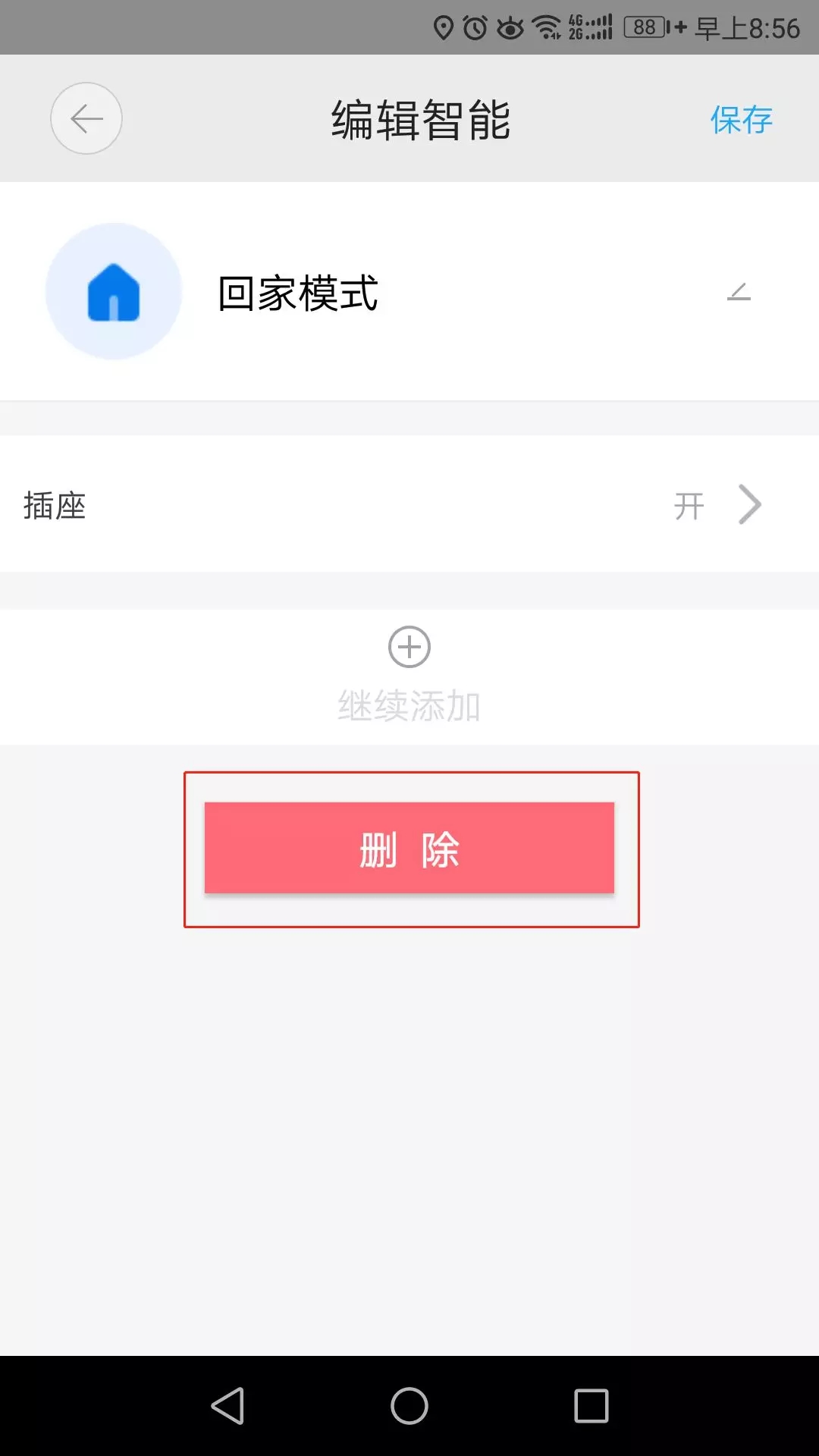Tap 保存 to save the smart scene
This screenshot has height=1456, width=819.
pos(741,118)
